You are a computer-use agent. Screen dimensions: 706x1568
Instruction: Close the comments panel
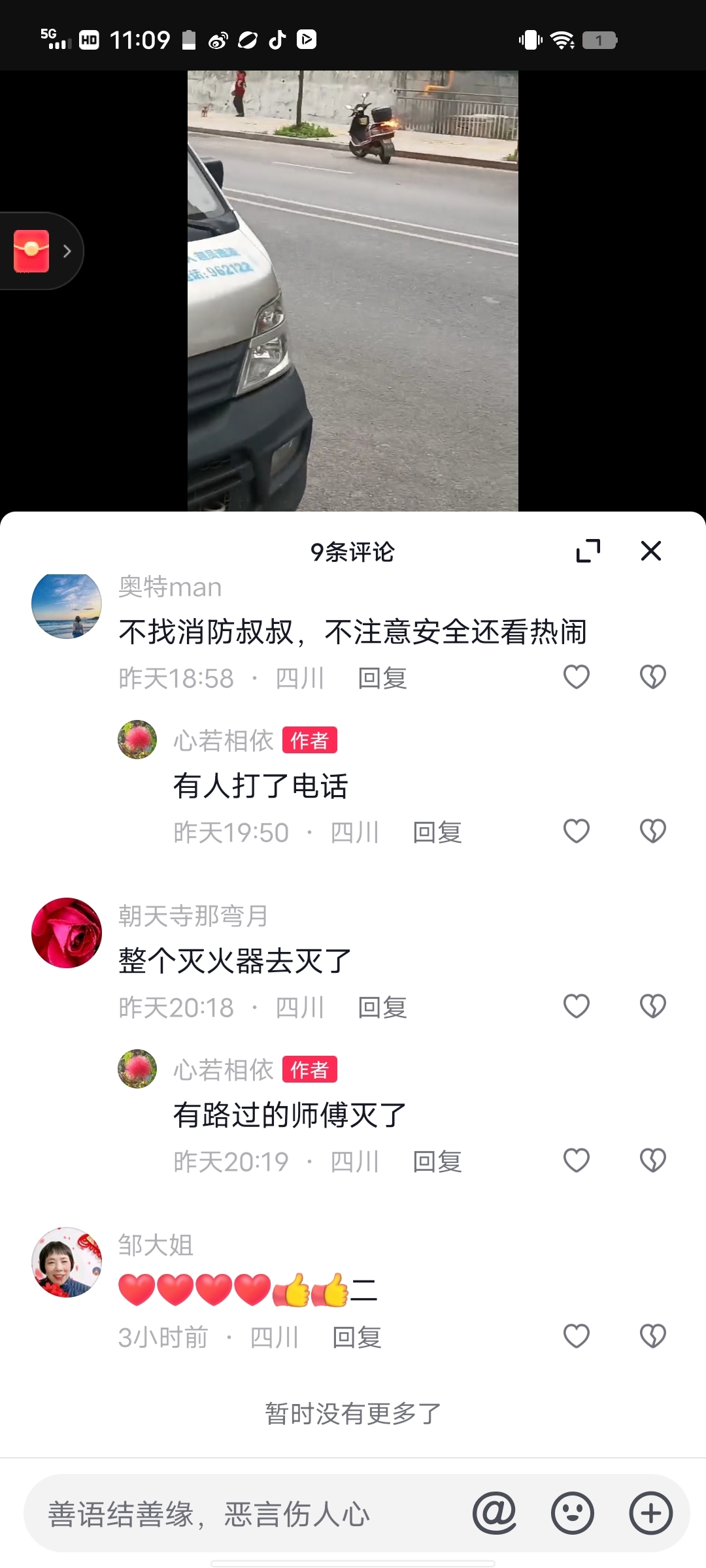point(651,551)
